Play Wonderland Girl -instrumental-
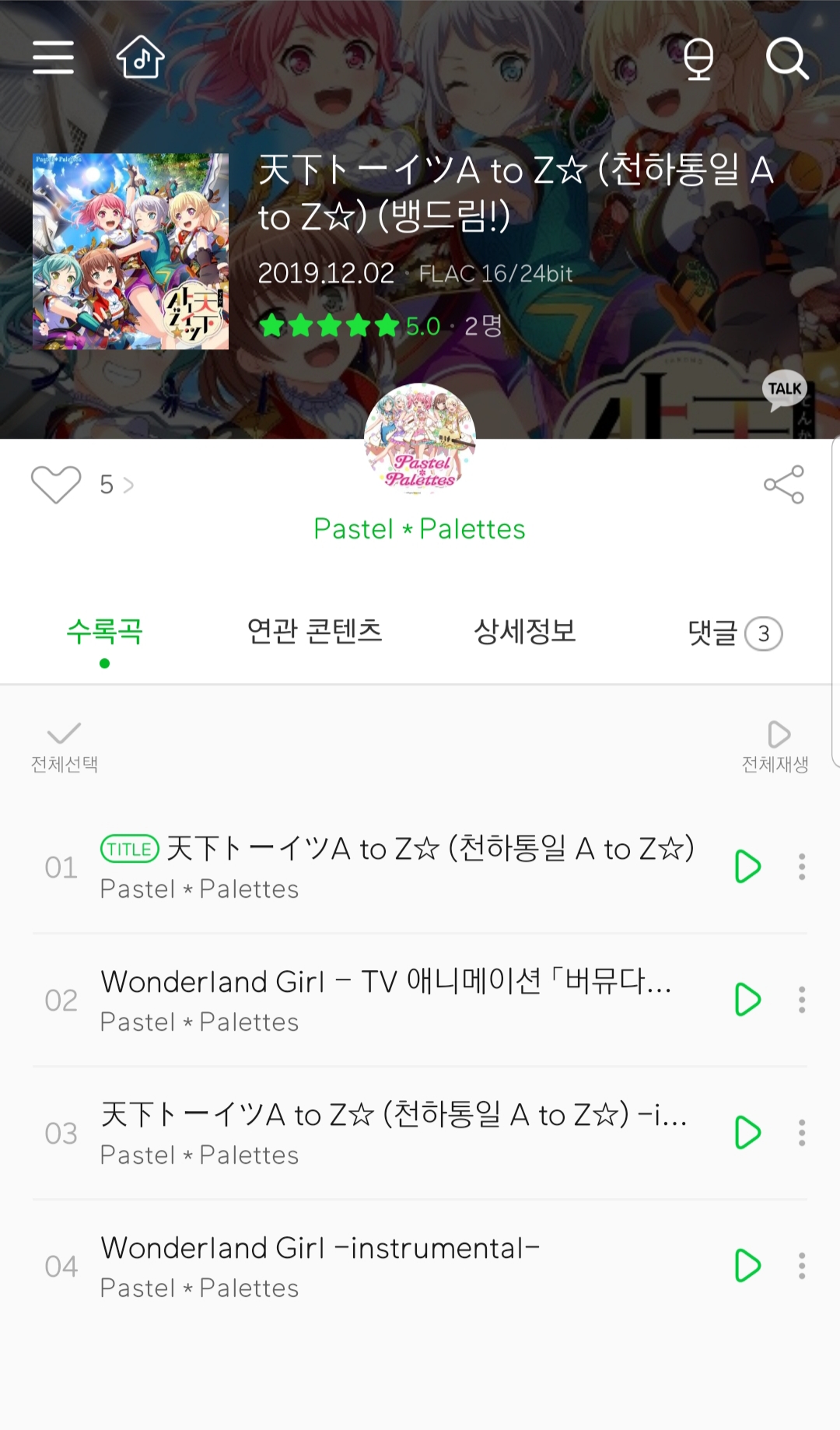The image size is (840, 1430). tap(747, 1266)
